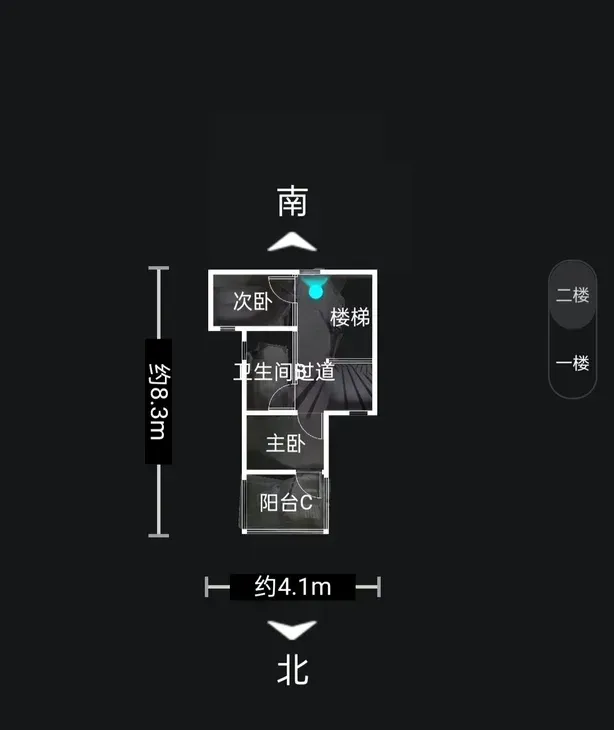Select the 楼梯 area on the plan
The image size is (614, 730).
(x=350, y=318)
